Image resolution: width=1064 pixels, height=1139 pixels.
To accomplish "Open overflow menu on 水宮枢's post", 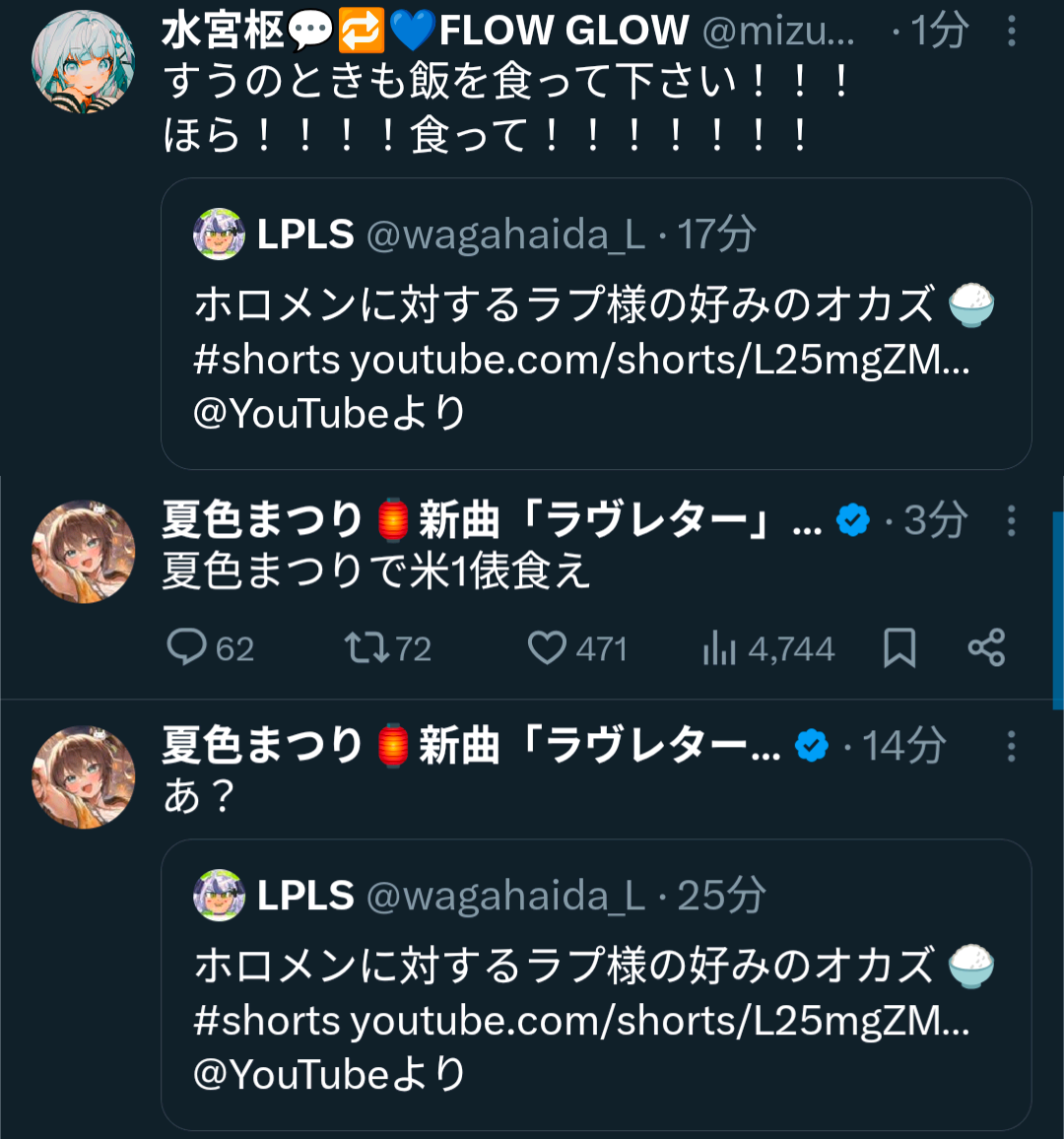I will [1011, 33].
